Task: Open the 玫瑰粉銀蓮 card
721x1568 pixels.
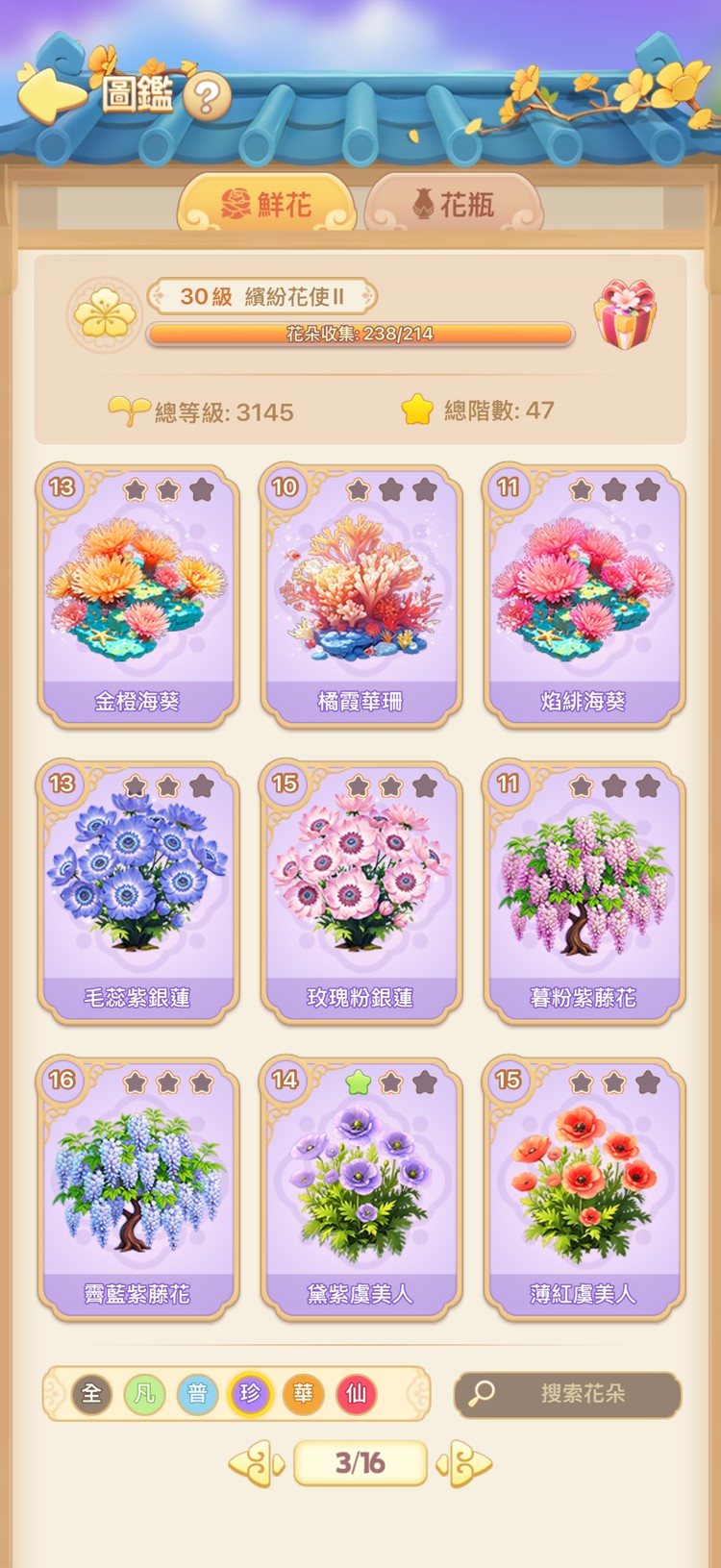Action: (360, 892)
